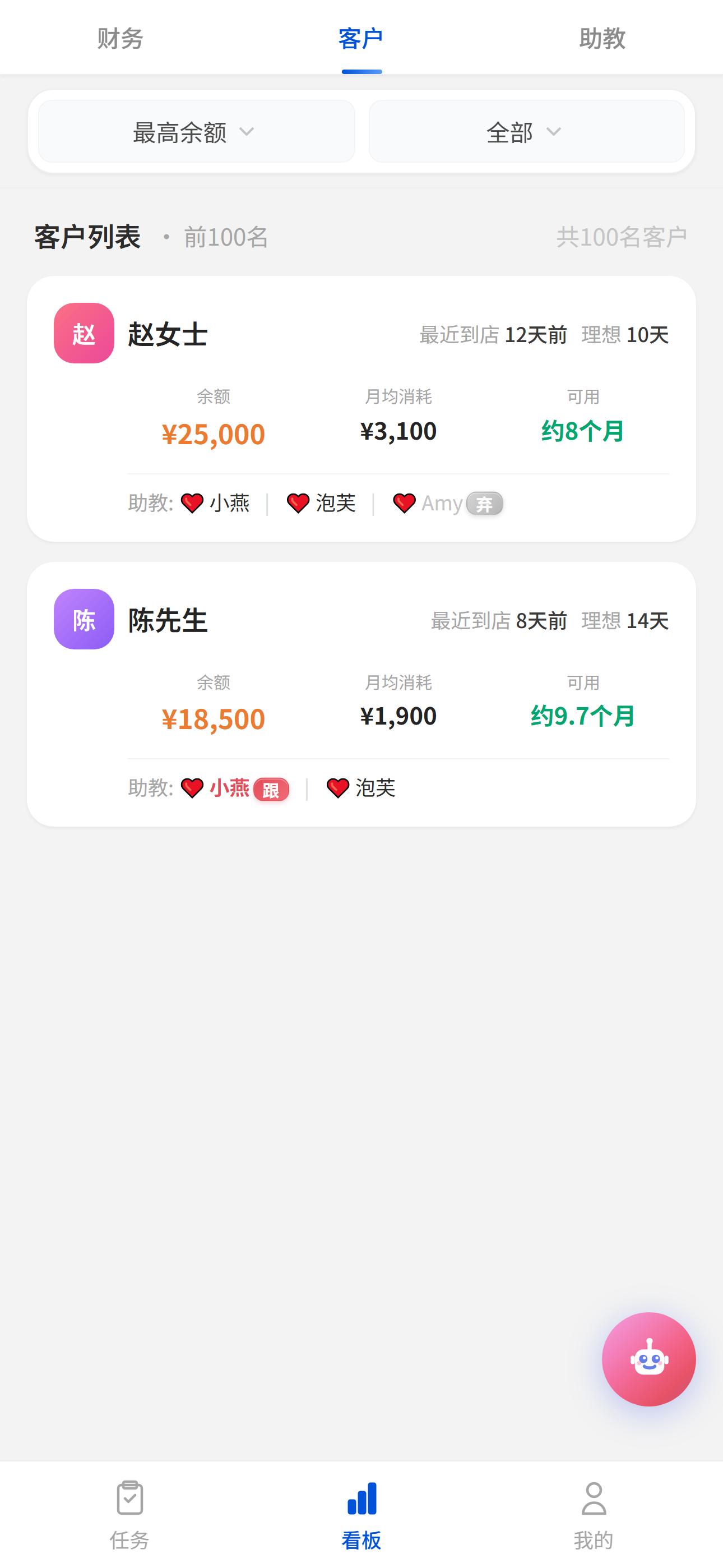Open 陈先生's customer card

coord(361,694)
